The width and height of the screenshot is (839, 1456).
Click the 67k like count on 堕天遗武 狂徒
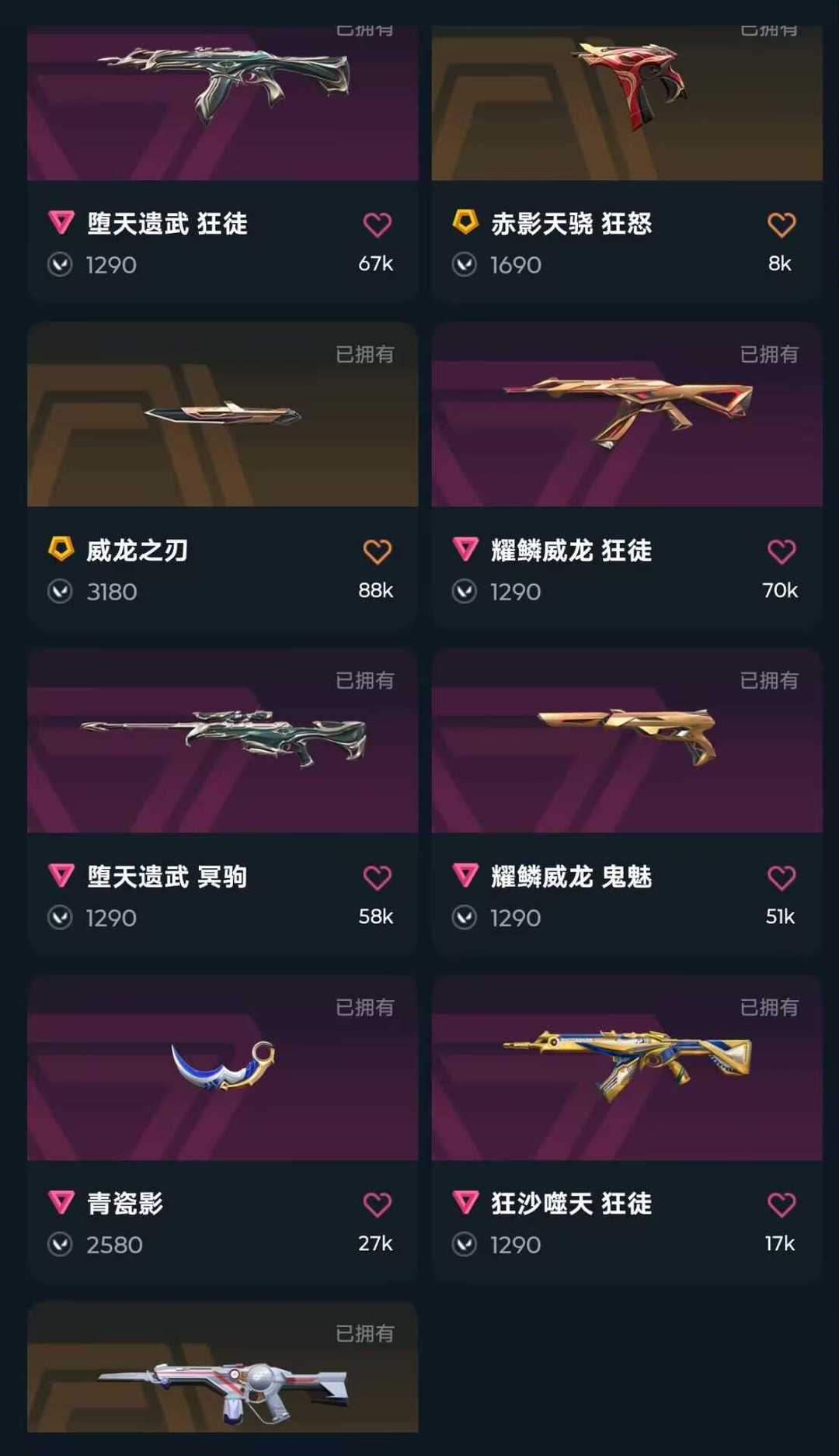coord(377,265)
